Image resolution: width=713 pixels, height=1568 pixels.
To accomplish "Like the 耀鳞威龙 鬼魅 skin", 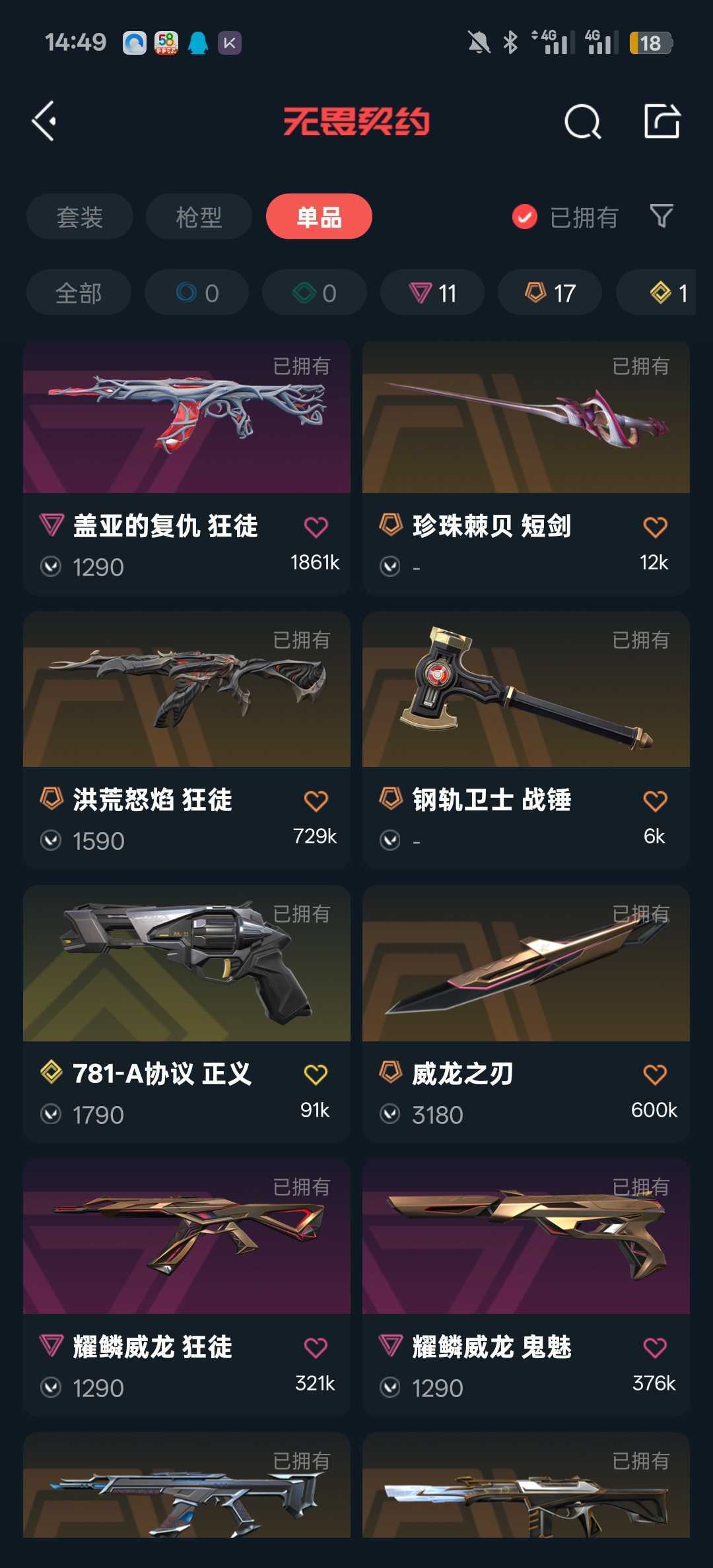I will coord(655,1348).
